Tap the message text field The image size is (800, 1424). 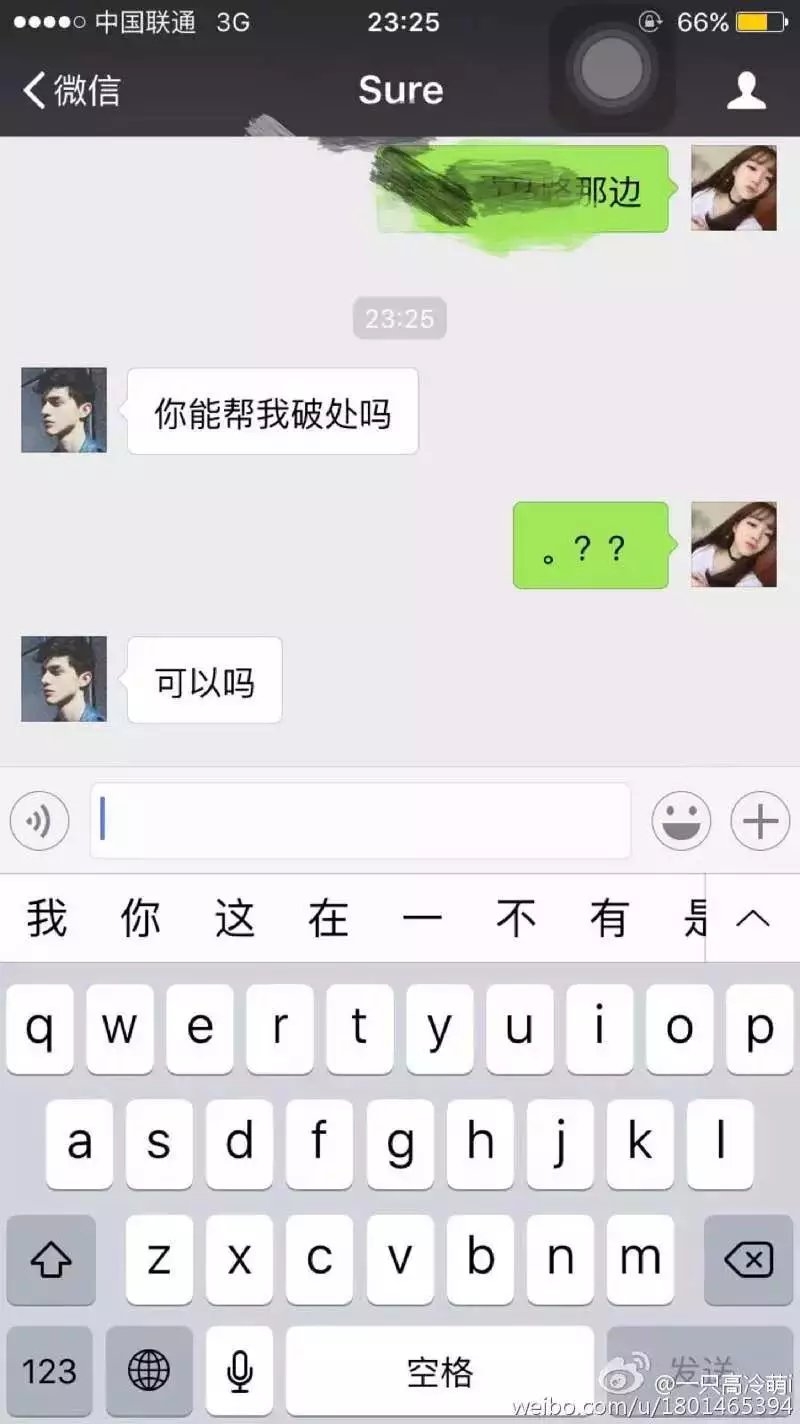click(360, 821)
